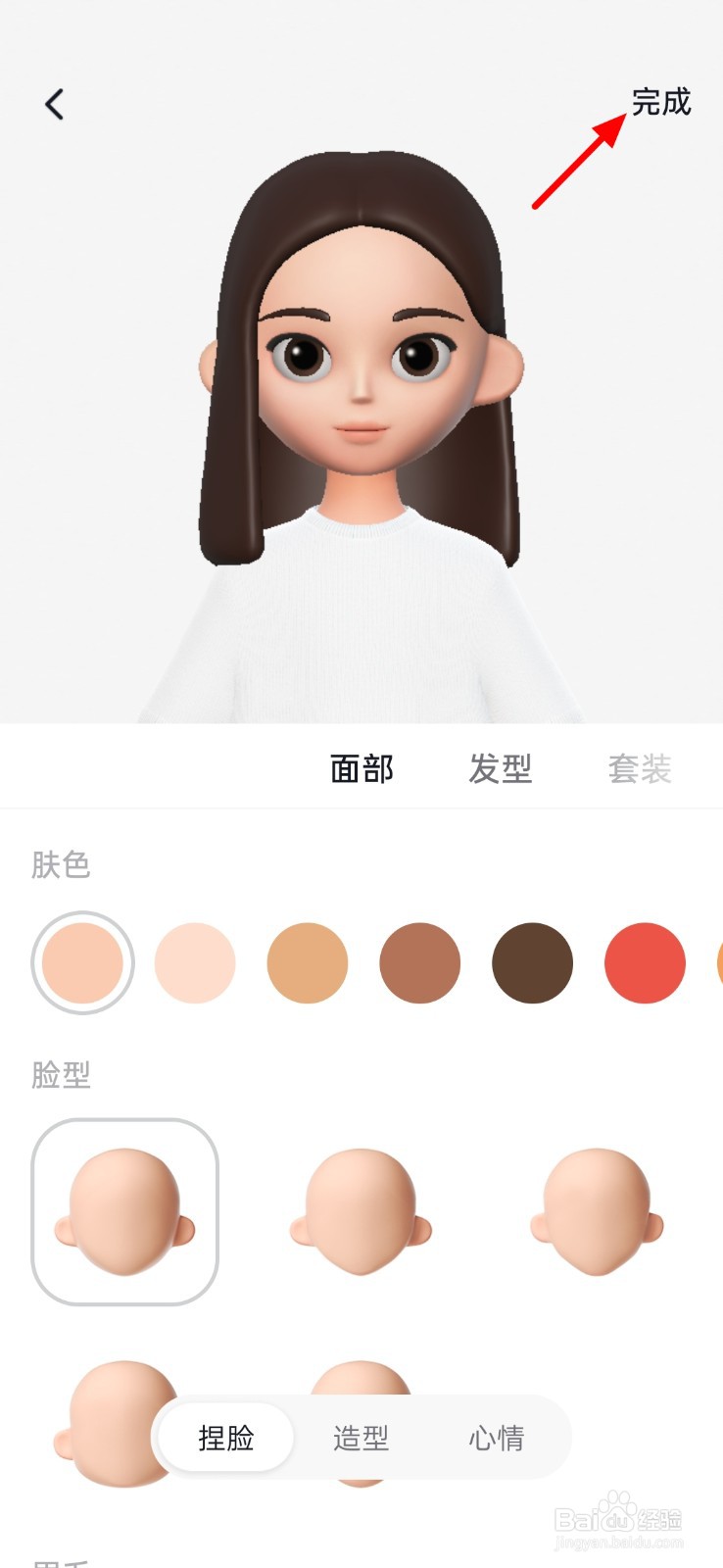
Task: Choose the bright red skin color
Action: click(x=645, y=962)
